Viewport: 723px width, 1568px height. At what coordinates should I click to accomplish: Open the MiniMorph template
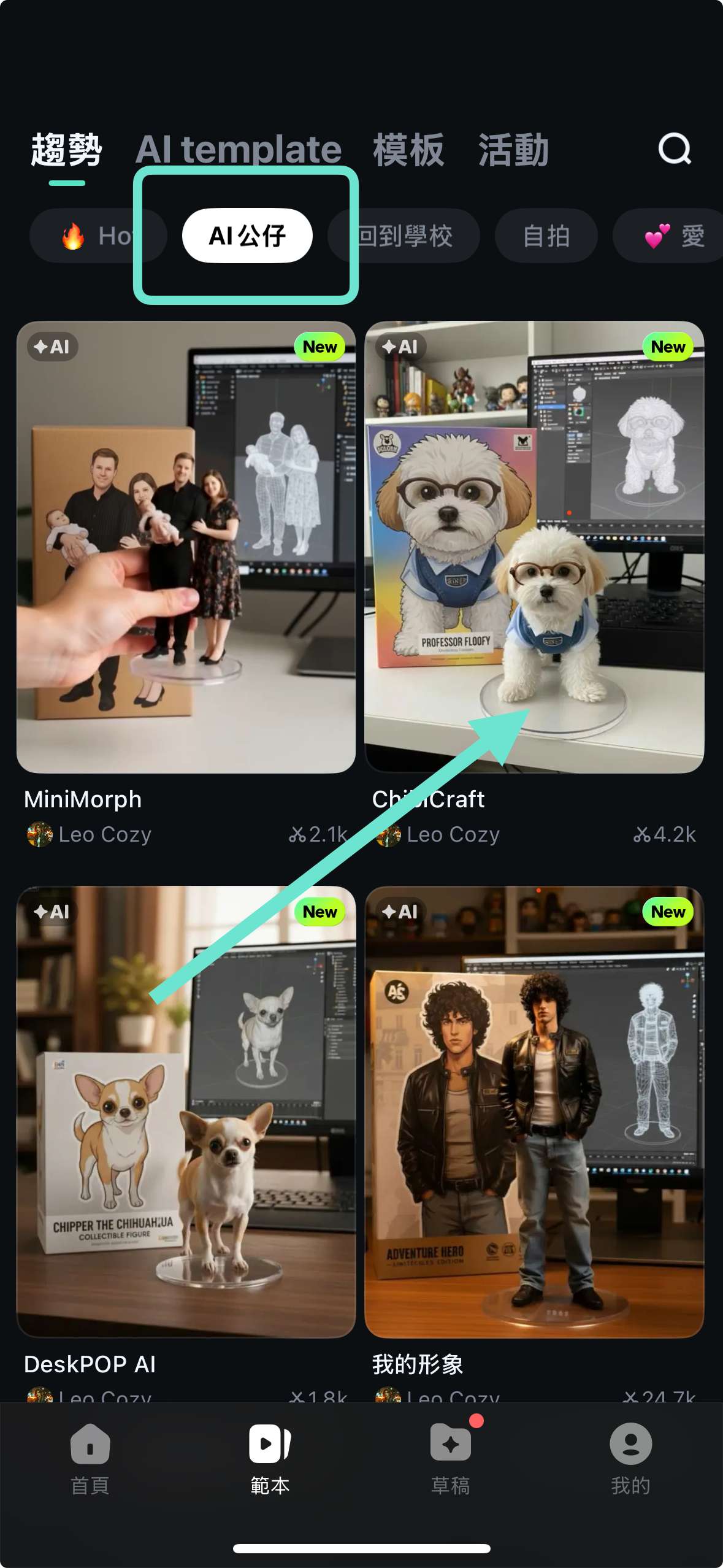coord(186,546)
